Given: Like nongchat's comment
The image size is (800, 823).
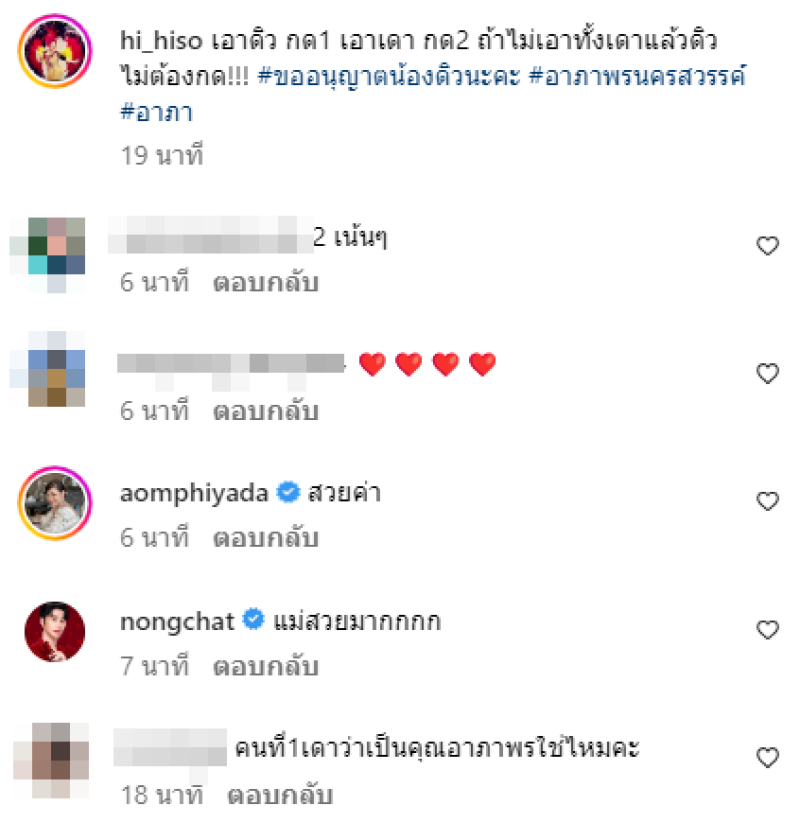Looking at the screenshot, I should pyautogui.click(x=767, y=629).
